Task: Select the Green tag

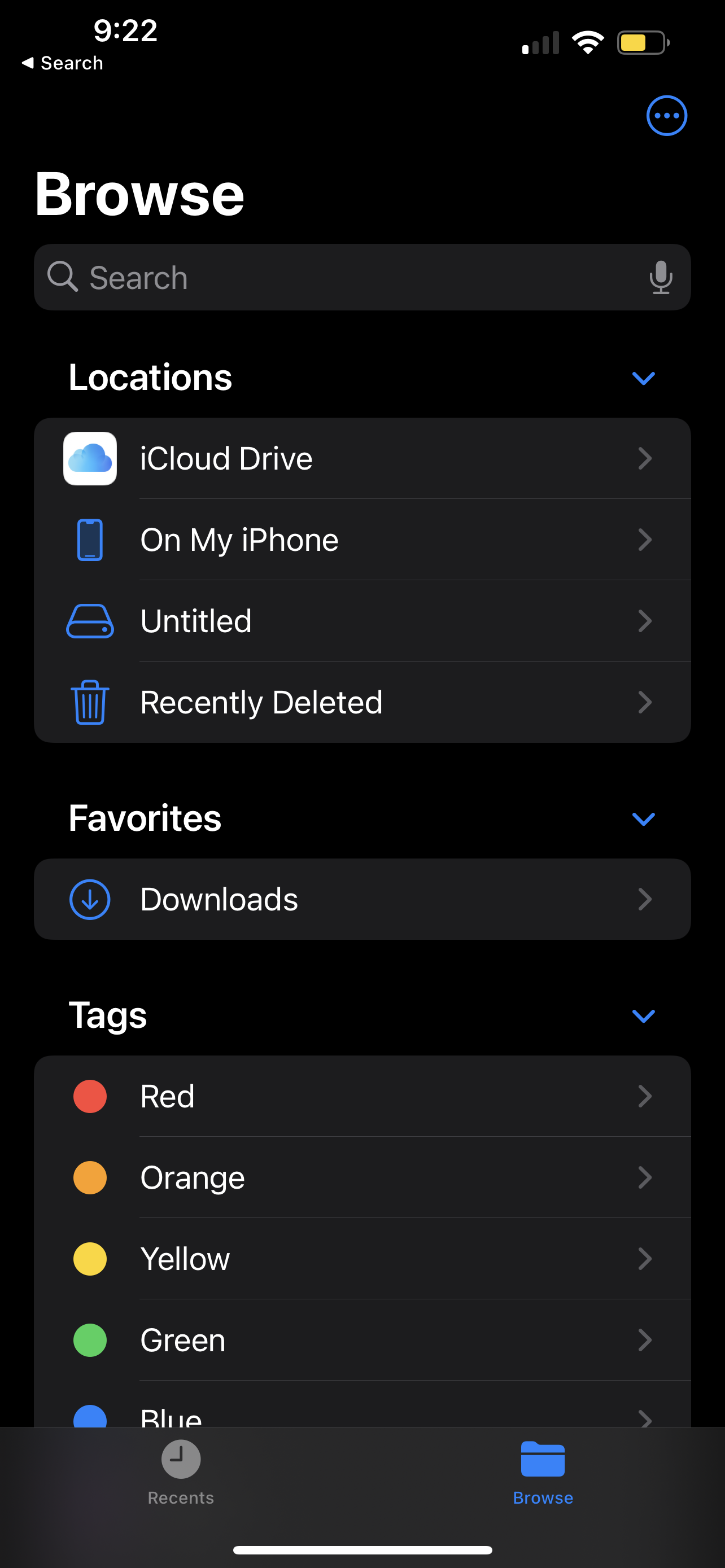Action: [x=362, y=1341]
